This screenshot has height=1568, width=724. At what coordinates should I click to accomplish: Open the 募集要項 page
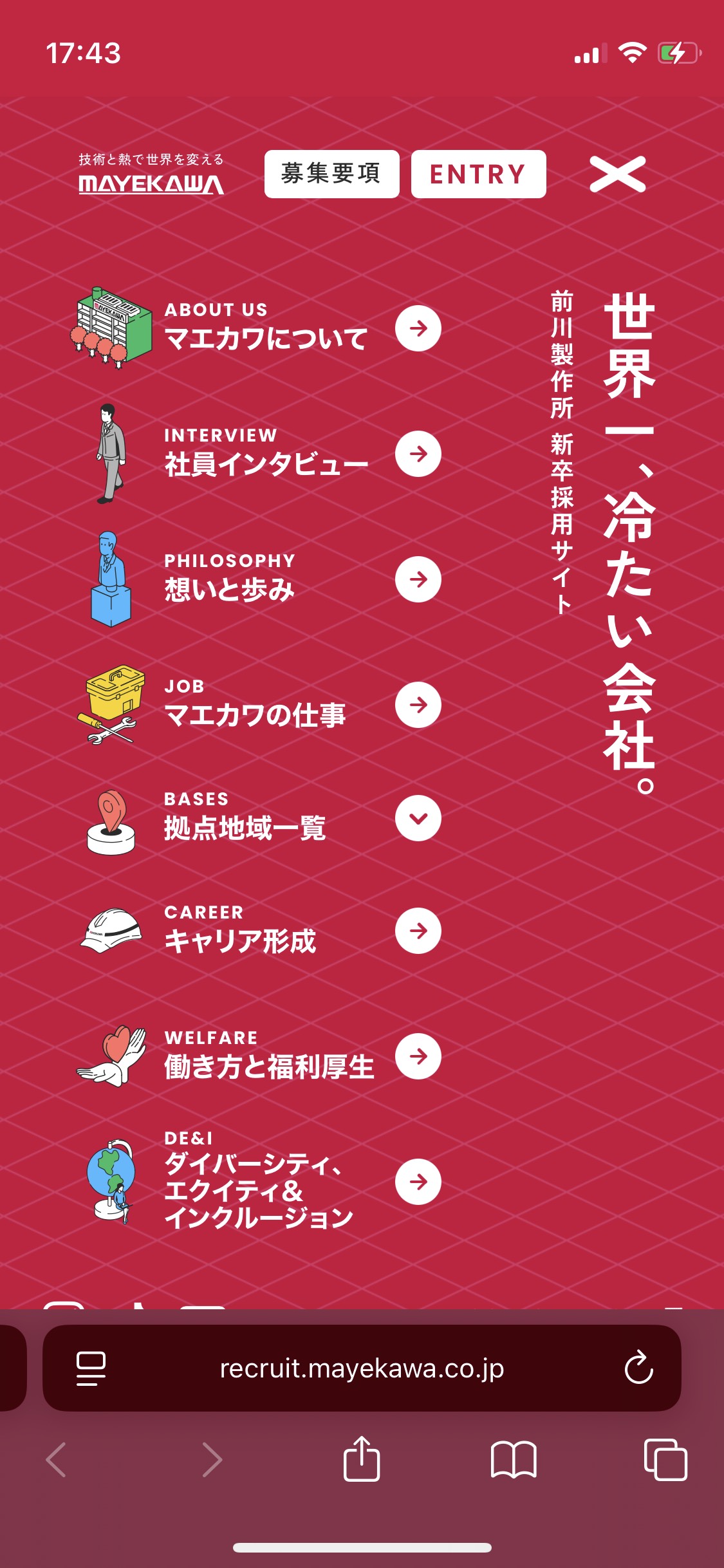coord(331,174)
